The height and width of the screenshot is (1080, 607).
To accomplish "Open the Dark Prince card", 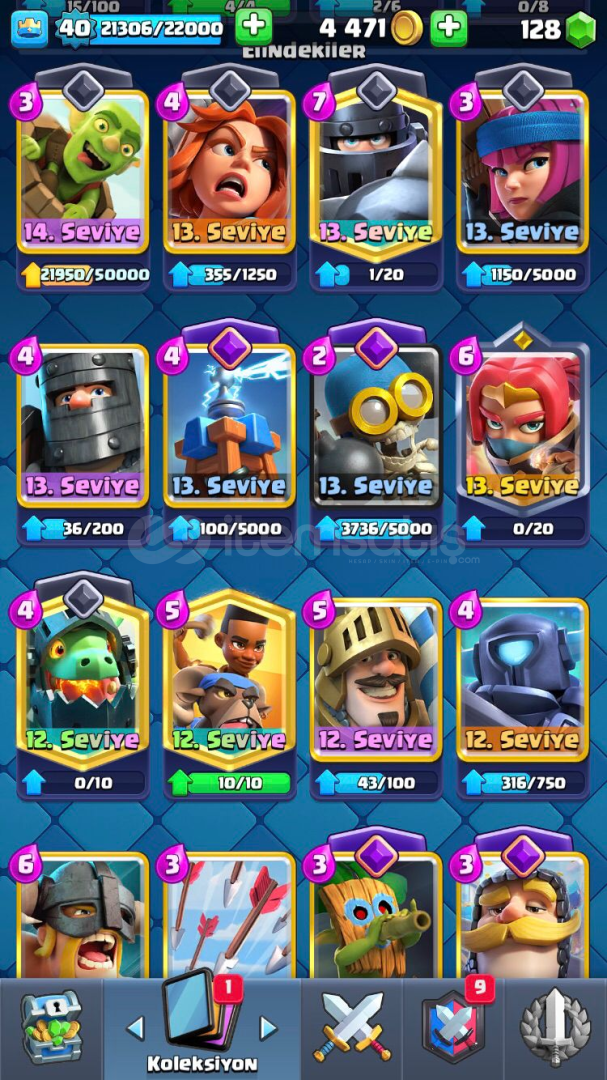I will (x=83, y=425).
